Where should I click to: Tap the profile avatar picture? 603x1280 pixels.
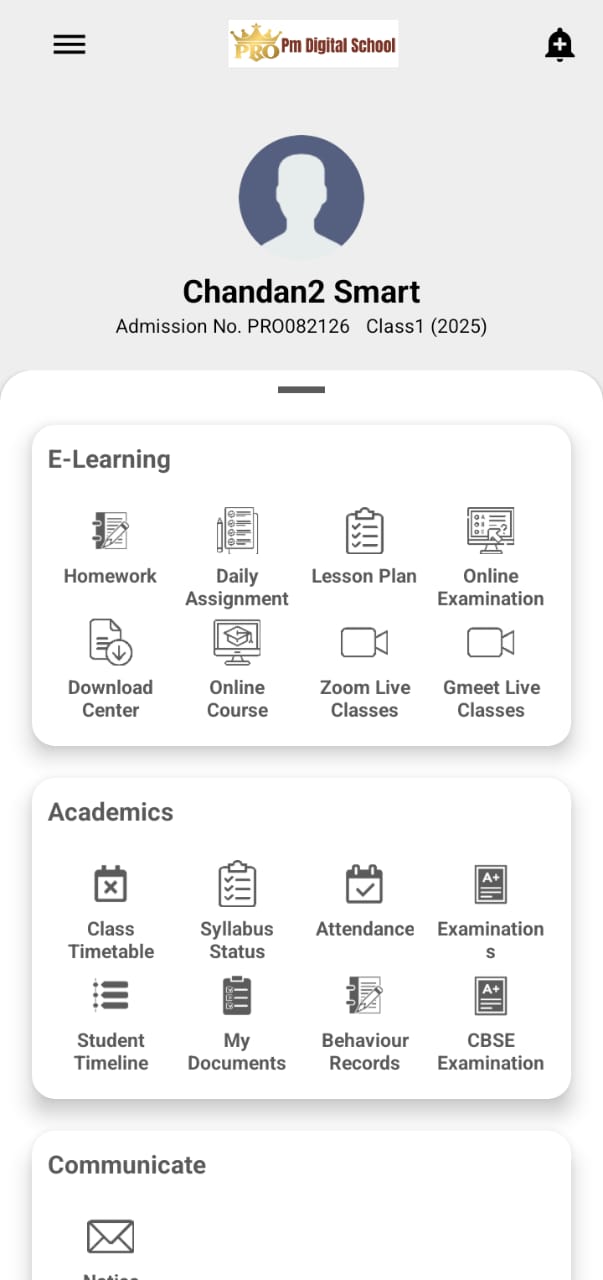(301, 198)
